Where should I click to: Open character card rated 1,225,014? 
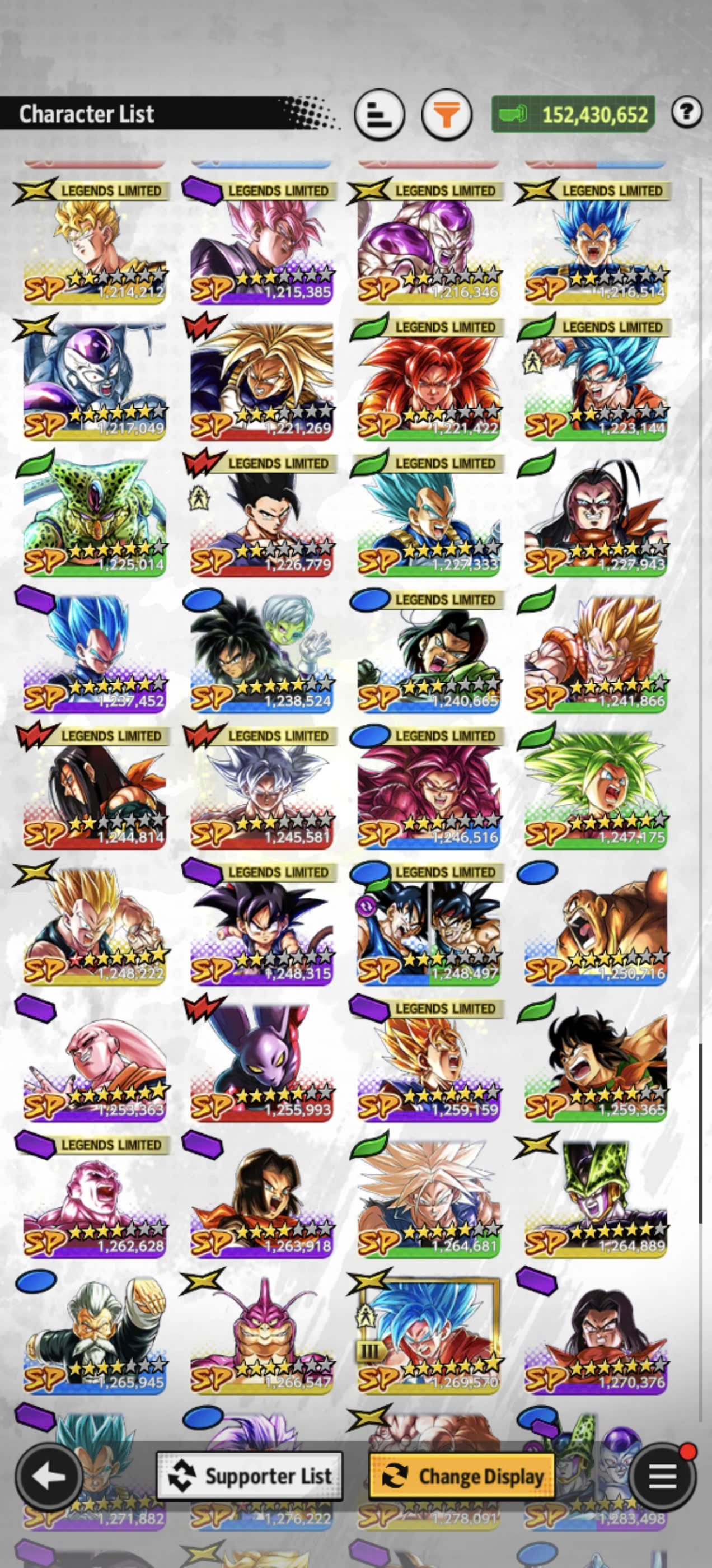(x=95, y=515)
